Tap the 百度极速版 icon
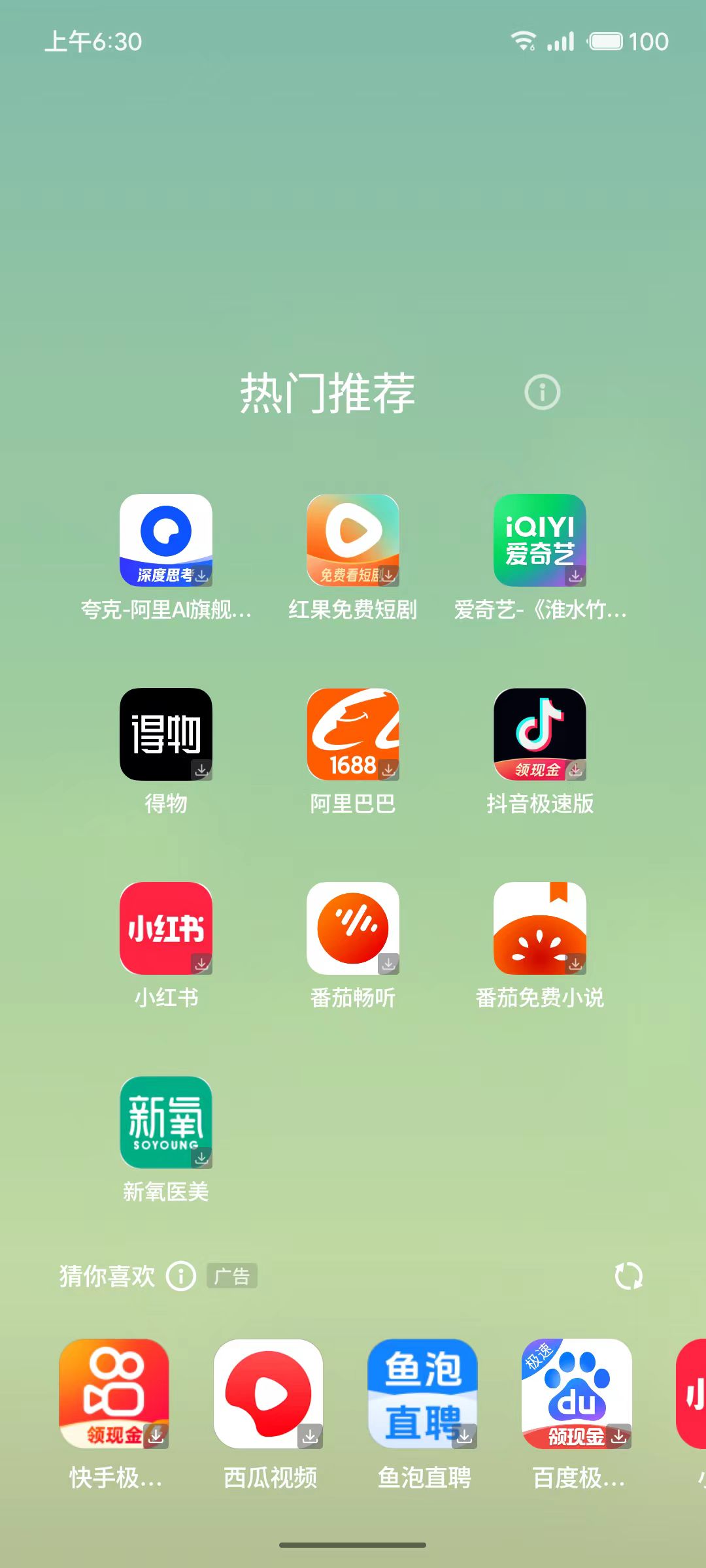The image size is (706, 1568). tap(577, 1394)
